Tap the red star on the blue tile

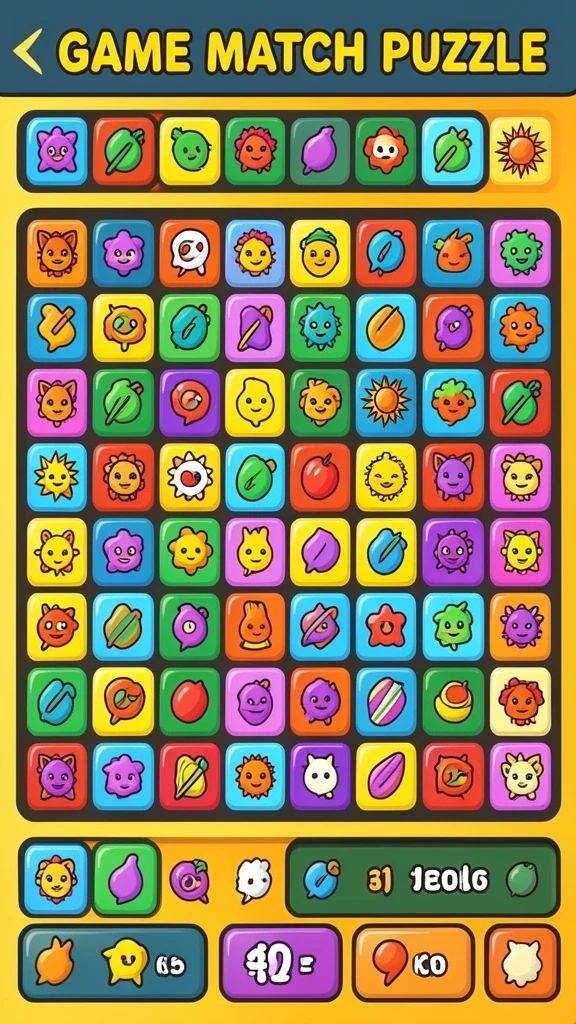pos(386,627)
